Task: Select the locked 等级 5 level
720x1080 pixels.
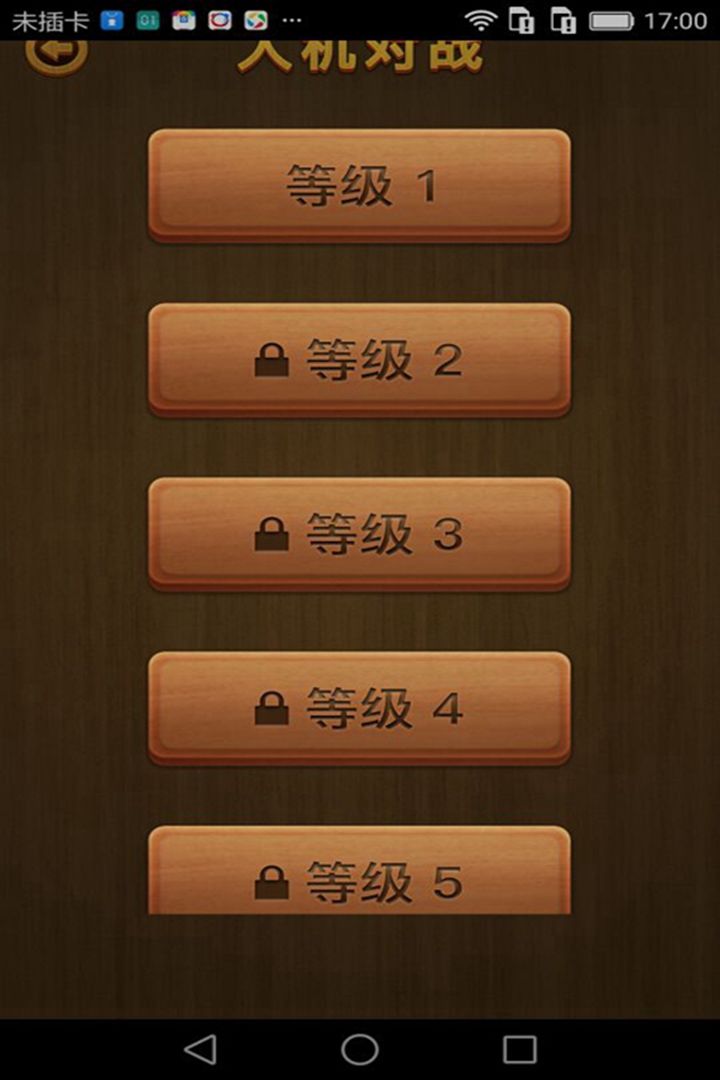Action: click(360, 878)
